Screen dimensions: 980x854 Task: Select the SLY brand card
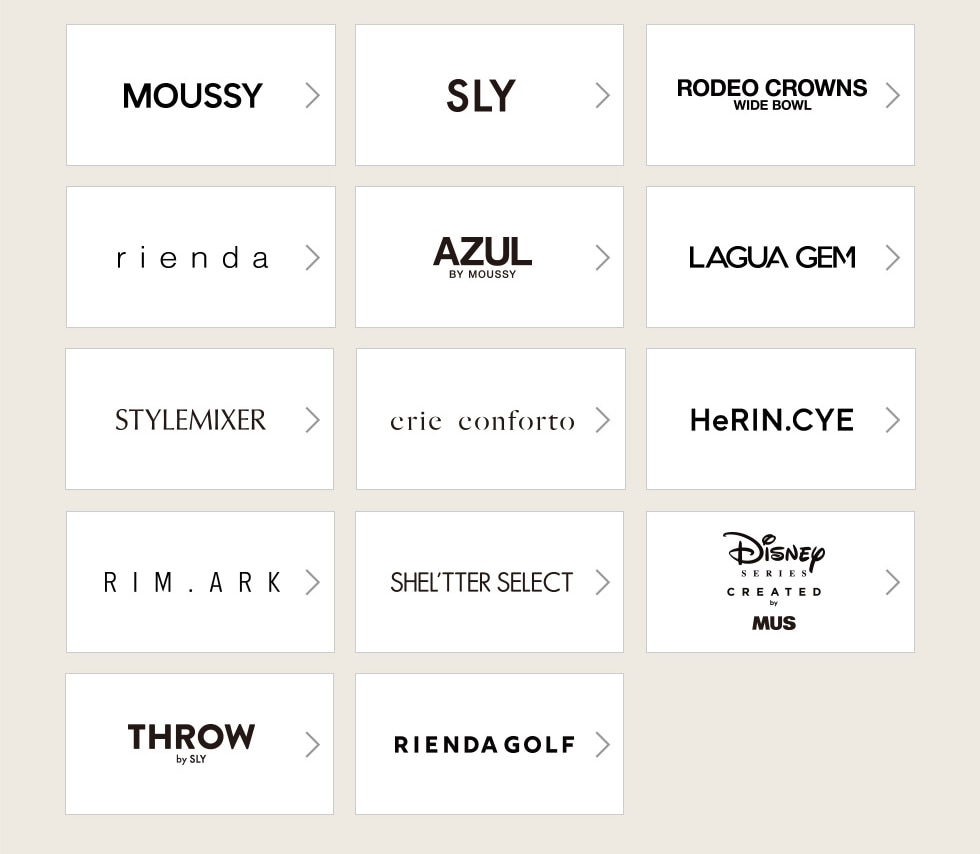[489, 95]
